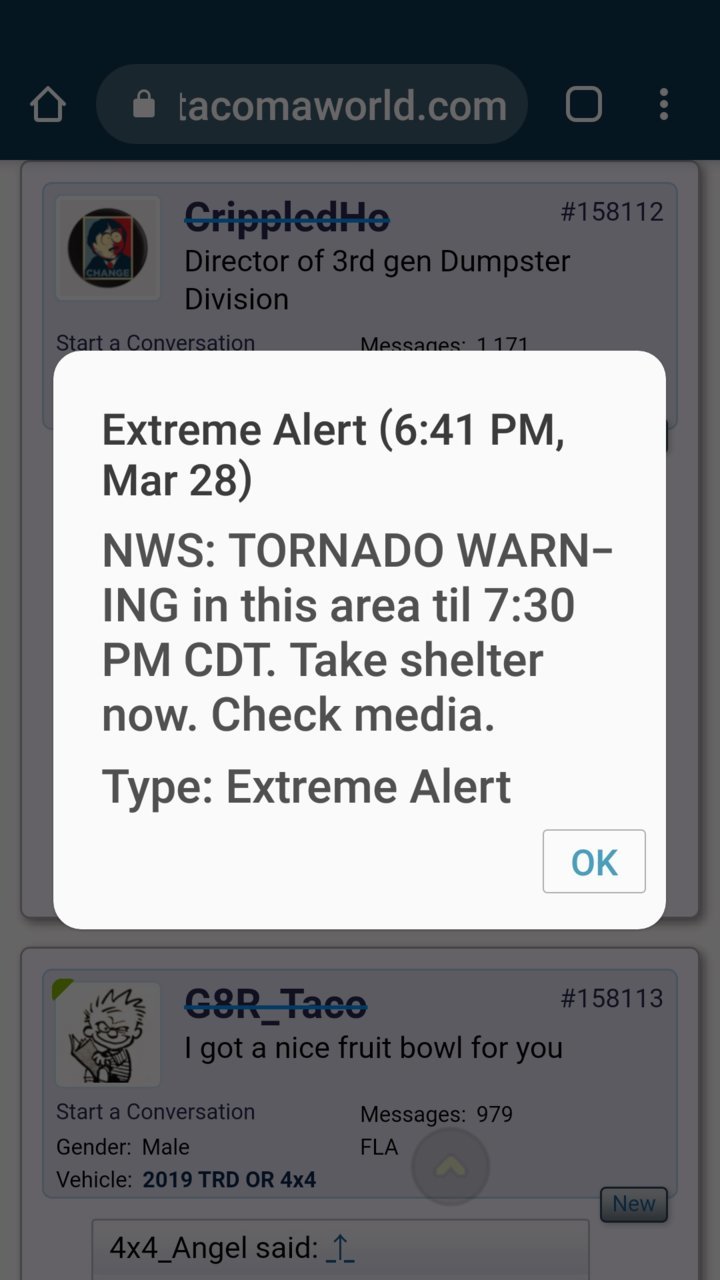The width and height of the screenshot is (720, 1280).
Task: Tap the scroll-to-top arrow button
Action: coord(450,1166)
